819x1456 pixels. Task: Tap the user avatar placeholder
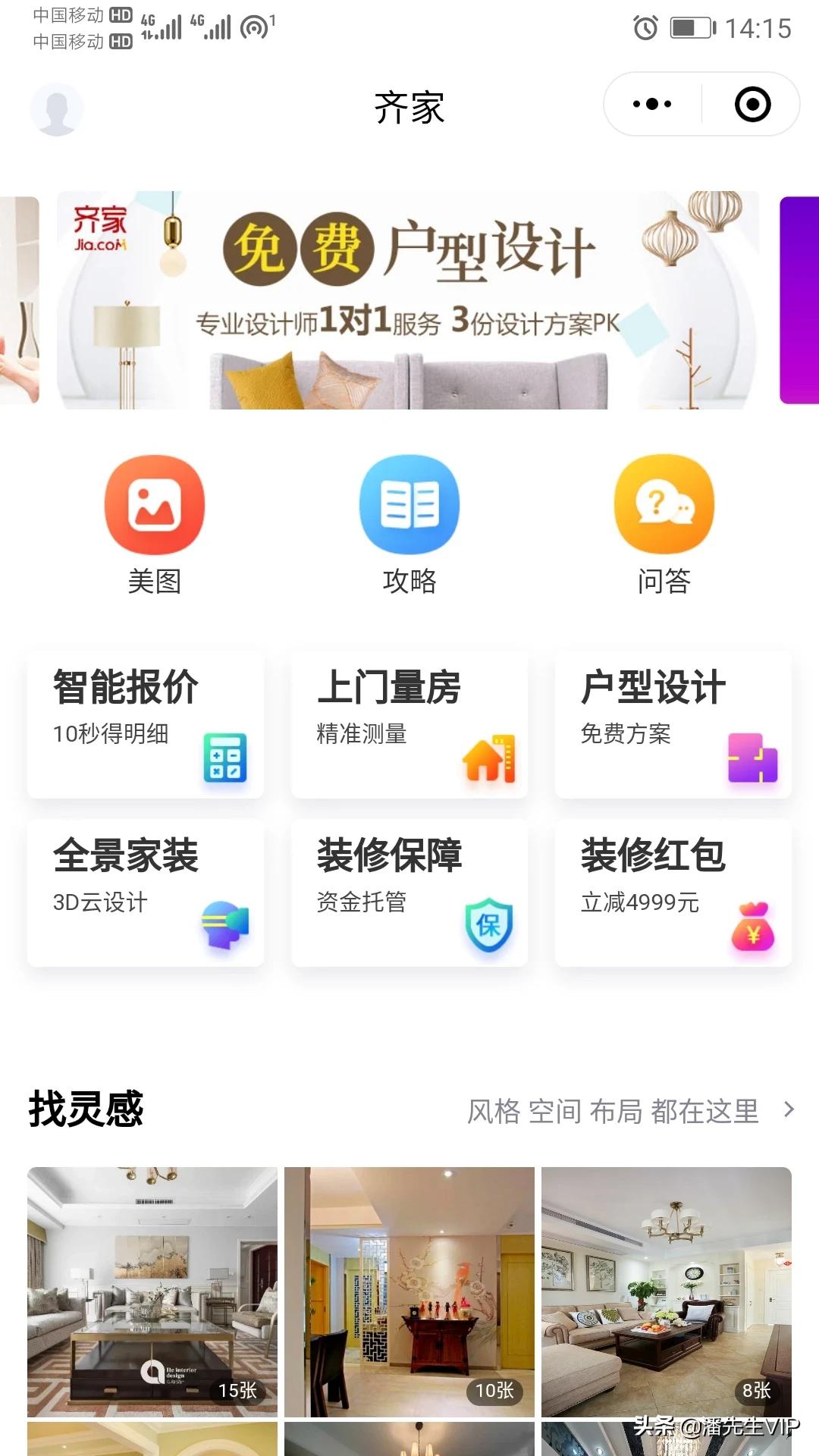(x=57, y=108)
